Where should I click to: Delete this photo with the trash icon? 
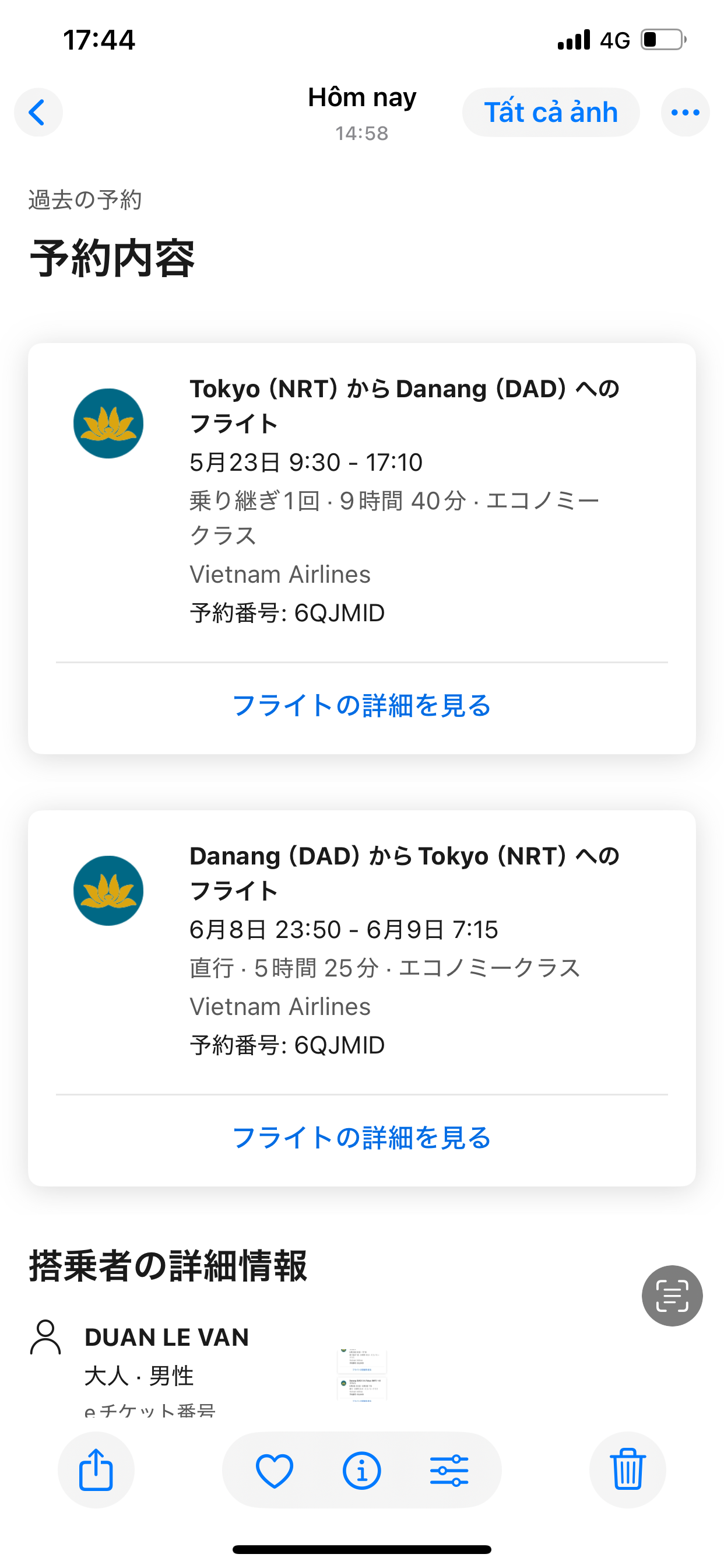pyautogui.click(x=627, y=1469)
